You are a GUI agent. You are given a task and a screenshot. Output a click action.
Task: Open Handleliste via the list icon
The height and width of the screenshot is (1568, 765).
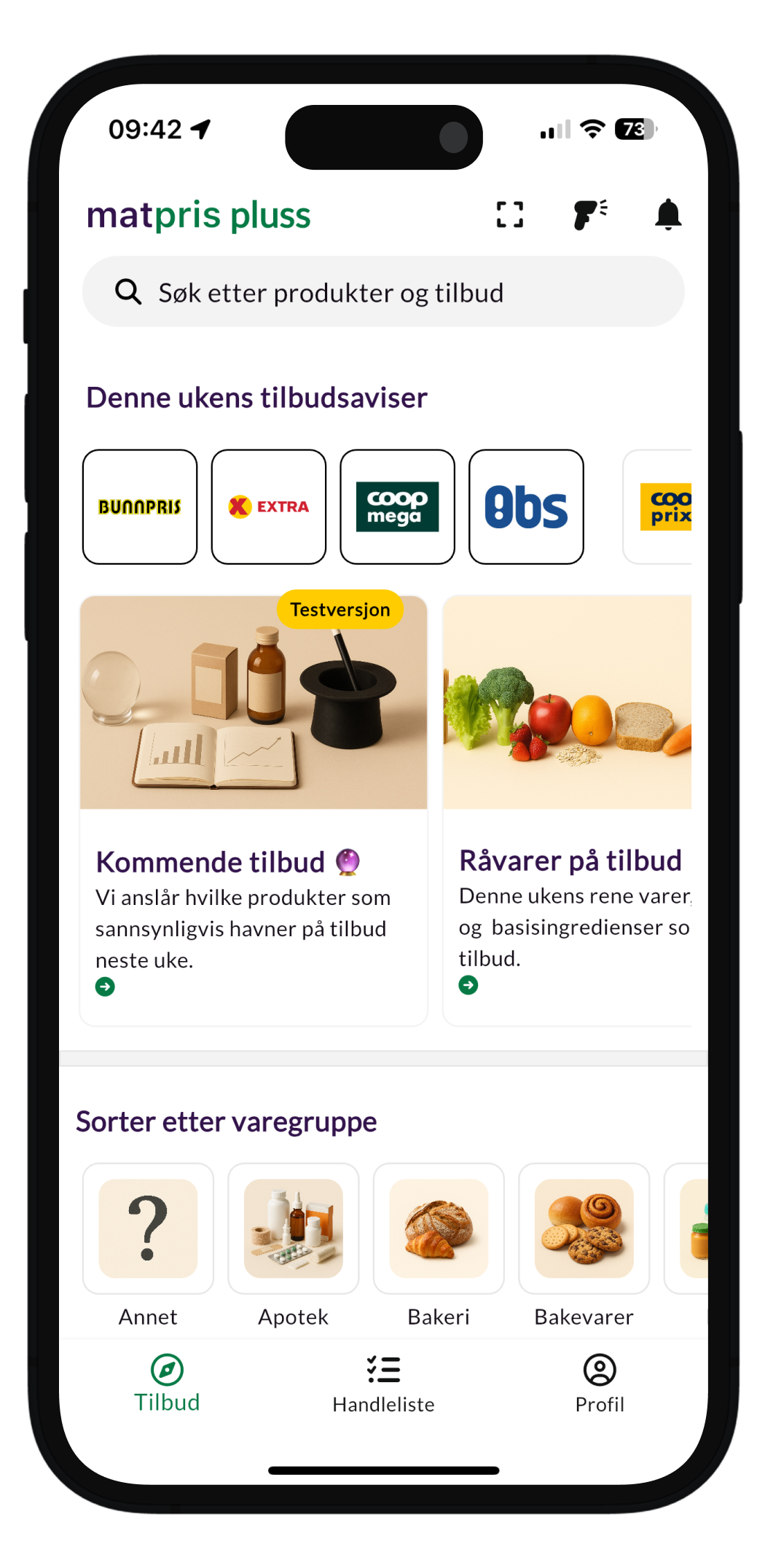coord(383,1371)
